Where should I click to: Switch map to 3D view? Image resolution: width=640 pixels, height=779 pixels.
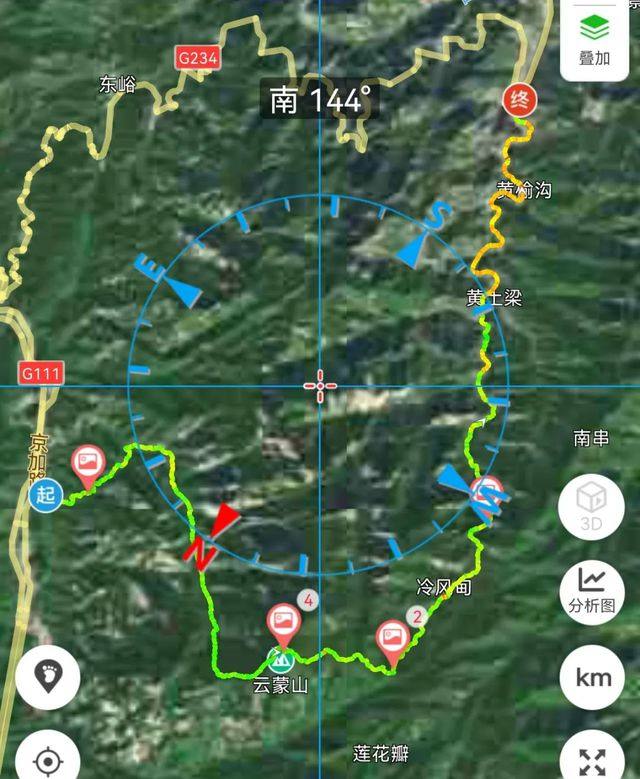(592, 505)
